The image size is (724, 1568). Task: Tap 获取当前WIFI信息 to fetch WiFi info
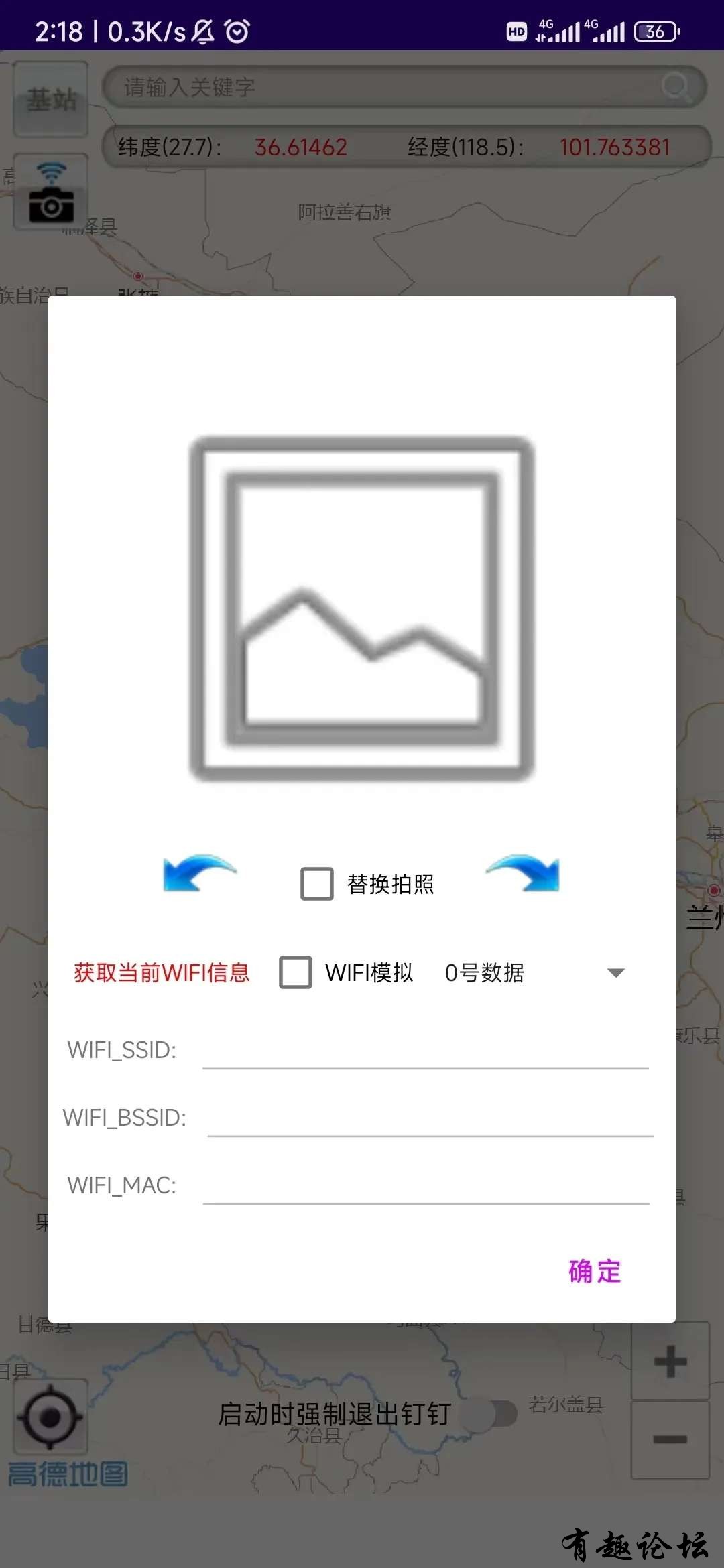coord(162,972)
